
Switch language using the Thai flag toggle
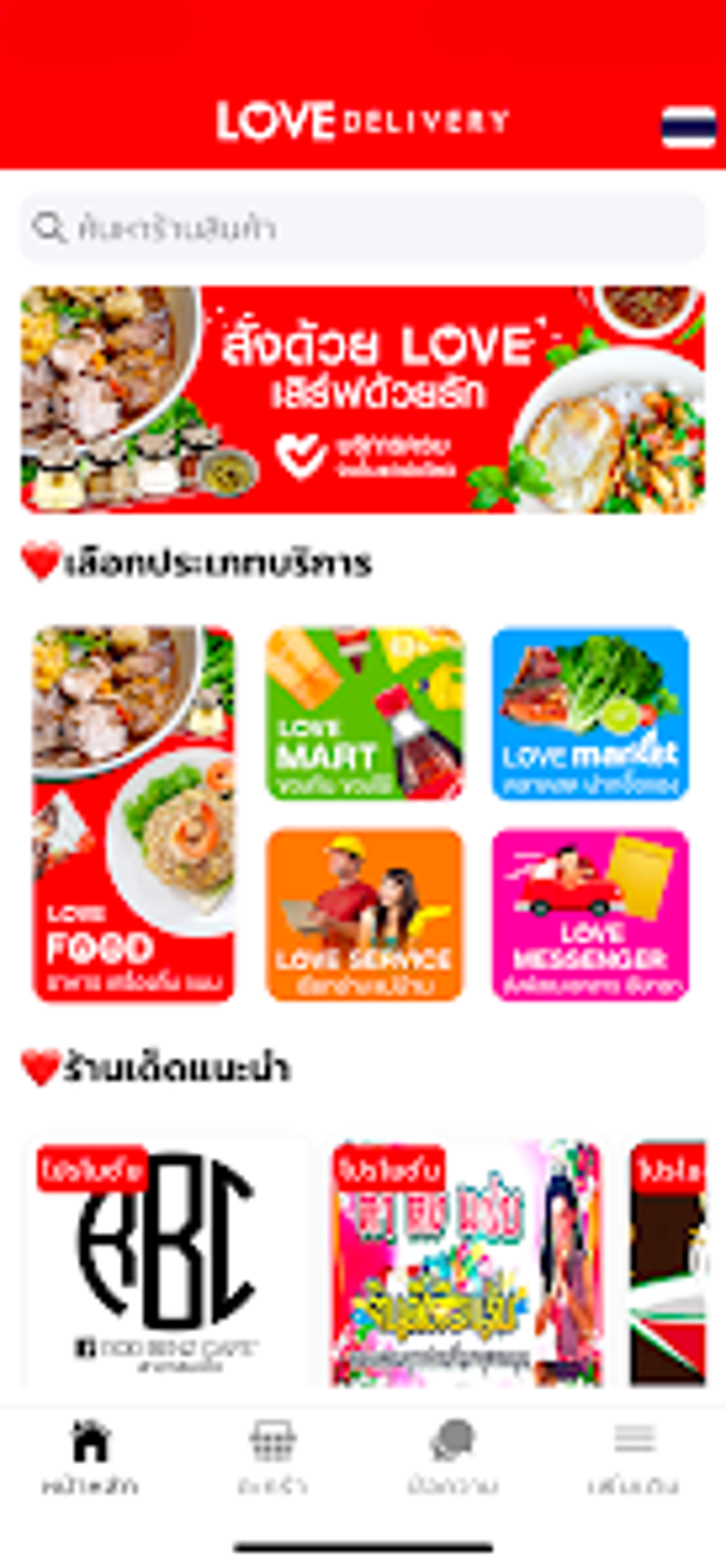690,126
